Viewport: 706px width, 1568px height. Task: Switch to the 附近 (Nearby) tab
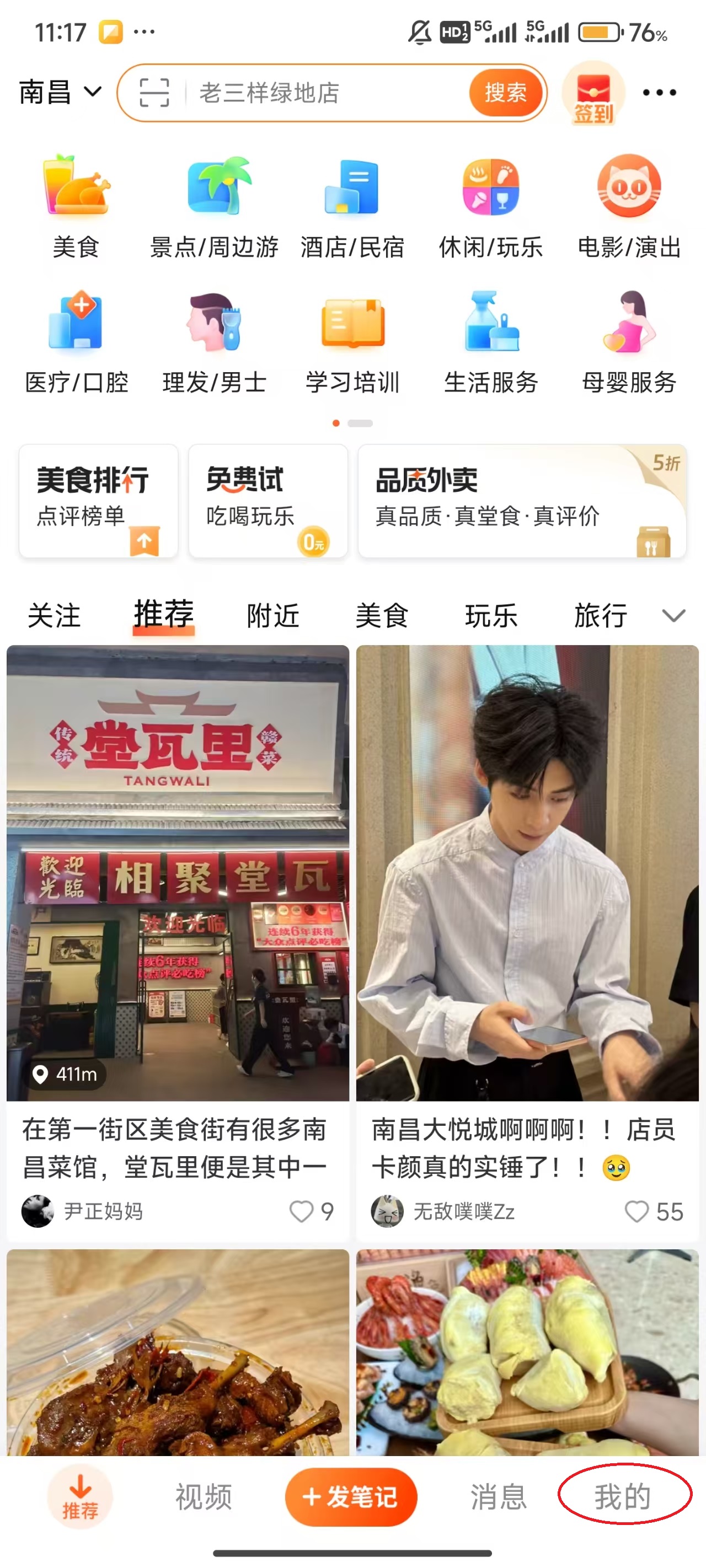[272, 616]
